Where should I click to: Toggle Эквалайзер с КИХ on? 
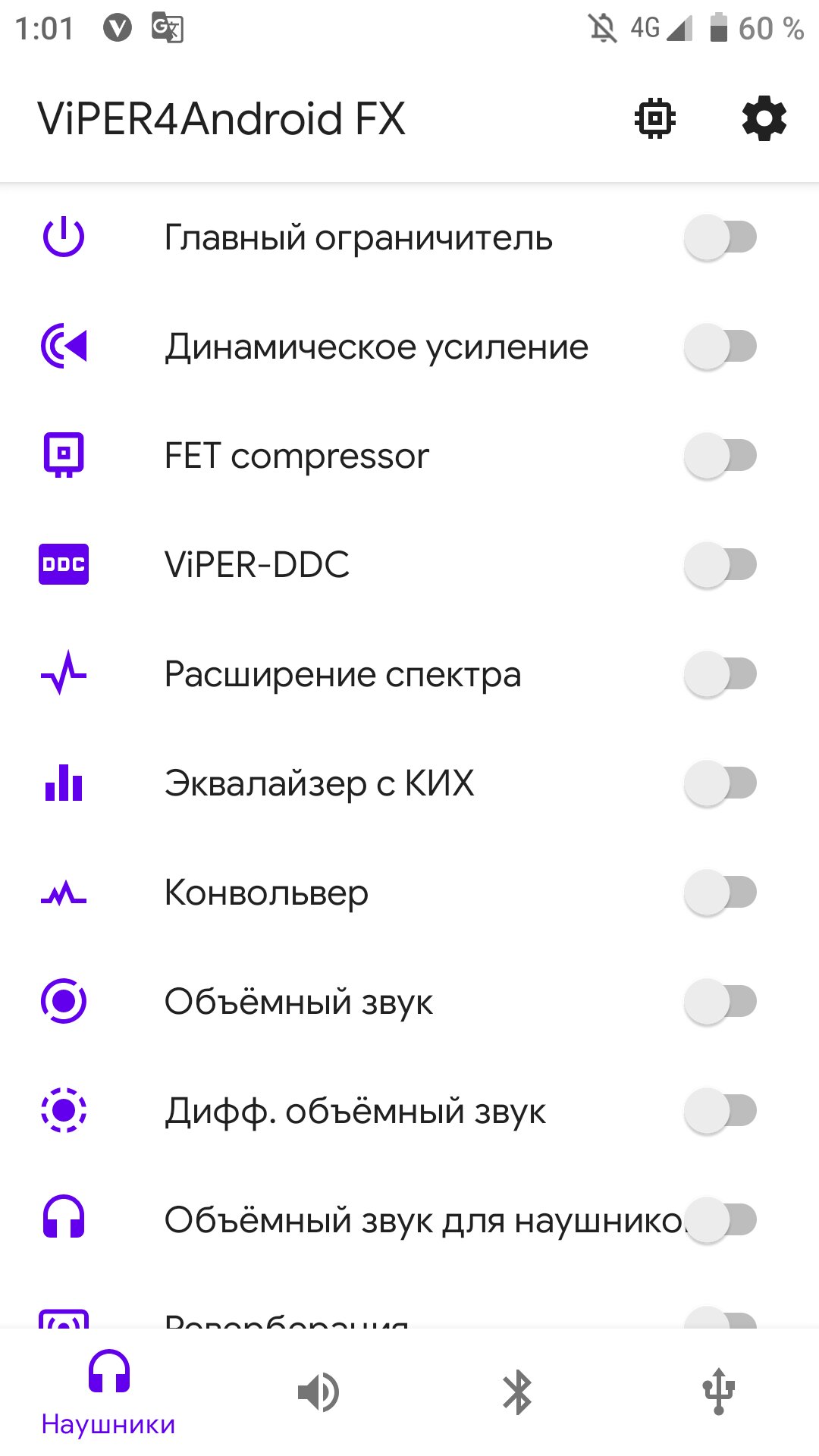(x=720, y=783)
